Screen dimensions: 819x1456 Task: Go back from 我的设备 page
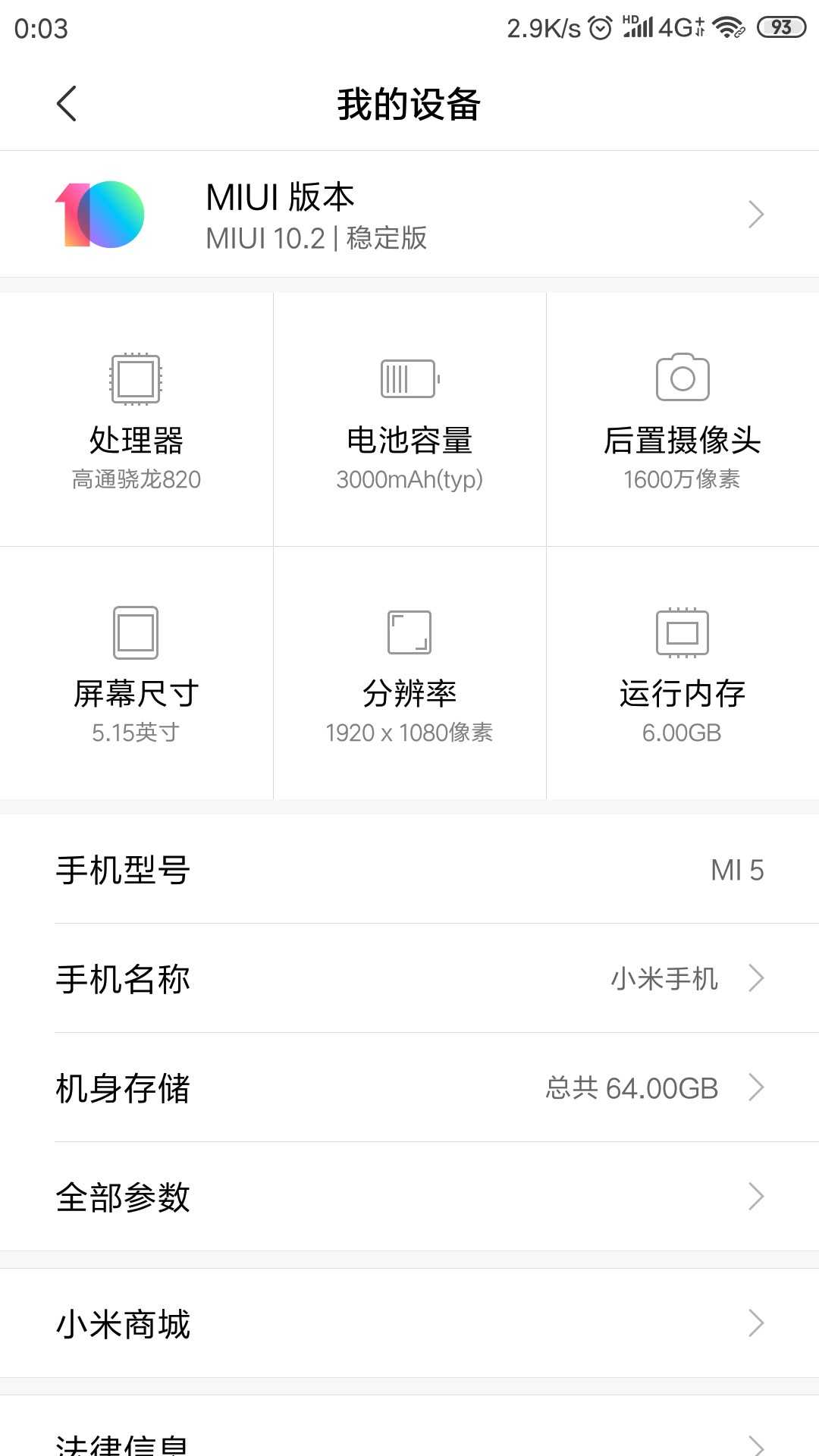67,104
